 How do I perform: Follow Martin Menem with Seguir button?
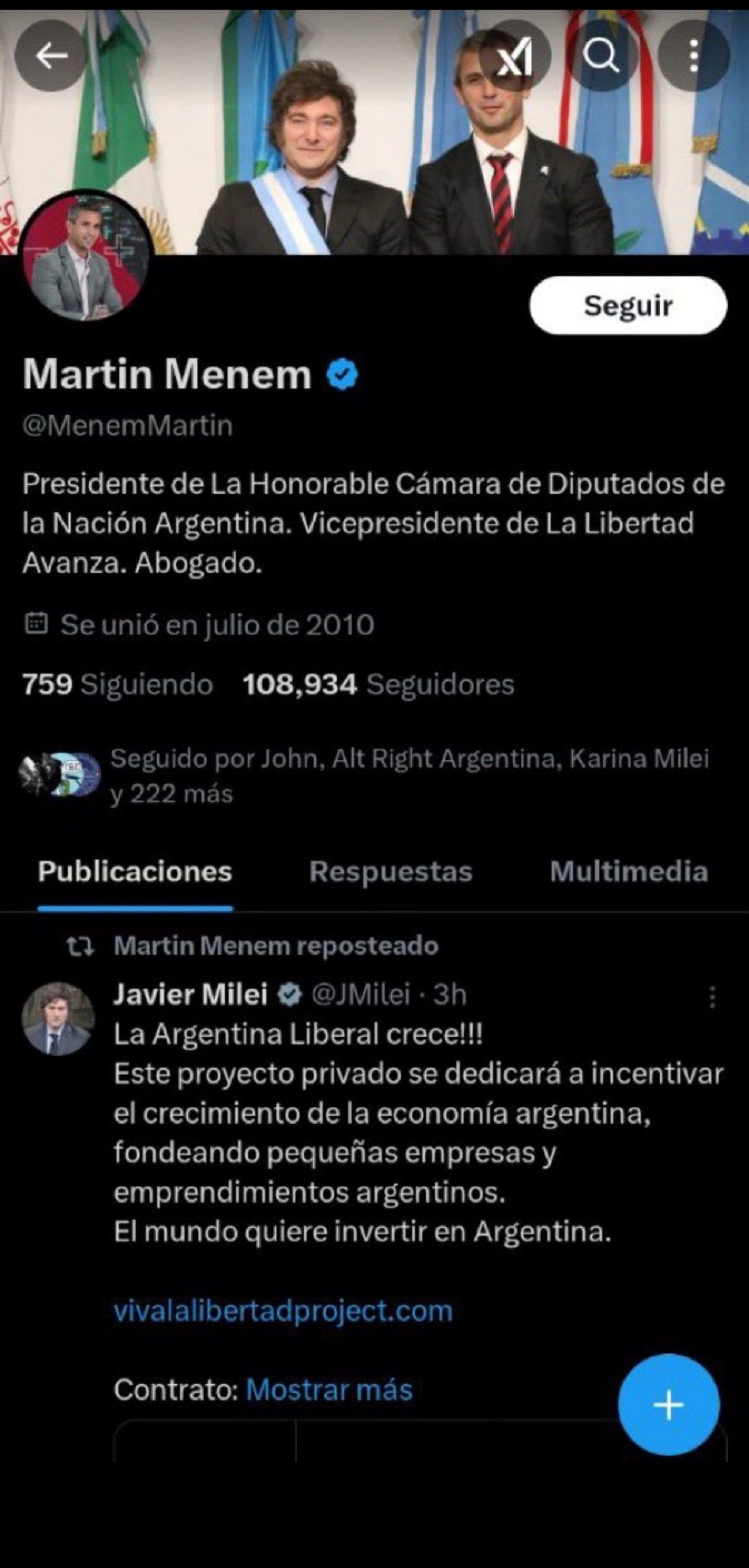point(628,306)
